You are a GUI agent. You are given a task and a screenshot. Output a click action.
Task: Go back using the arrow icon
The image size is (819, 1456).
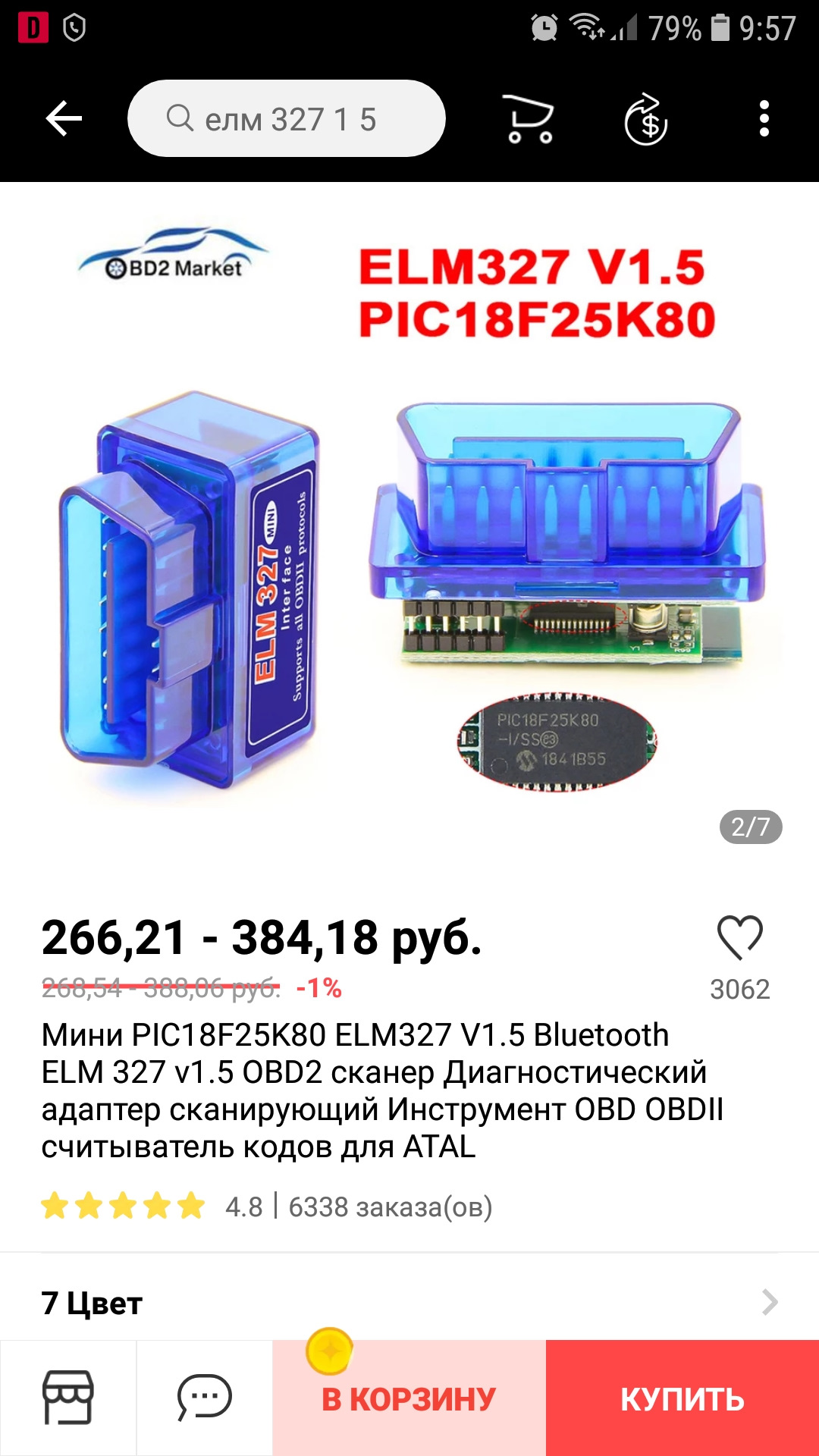(x=64, y=119)
